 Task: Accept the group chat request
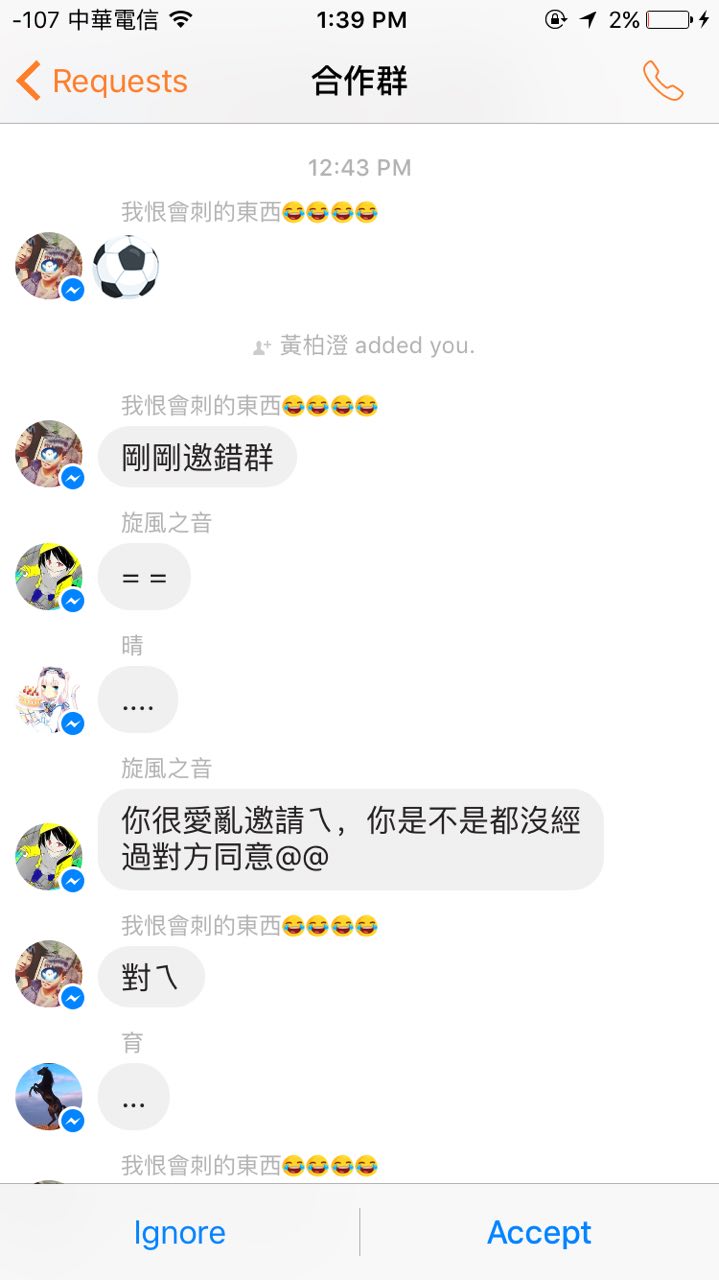539,1232
